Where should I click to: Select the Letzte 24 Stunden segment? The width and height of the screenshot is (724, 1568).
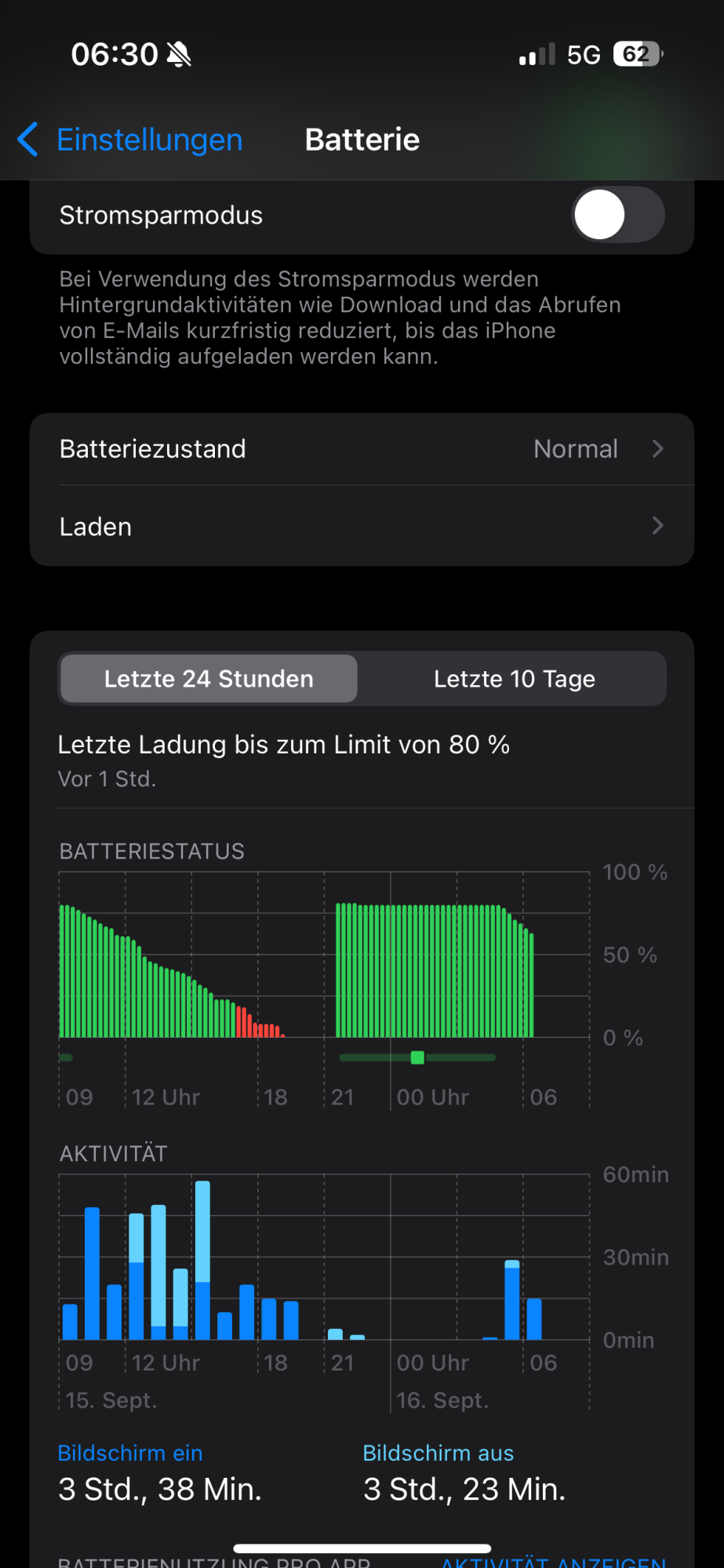pyautogui.click(x=209, y=679)
